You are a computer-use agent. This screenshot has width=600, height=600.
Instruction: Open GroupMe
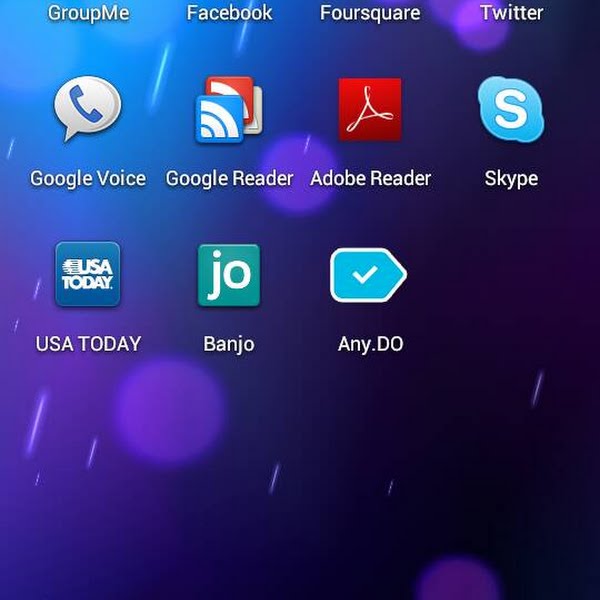[x=88, y=13]
